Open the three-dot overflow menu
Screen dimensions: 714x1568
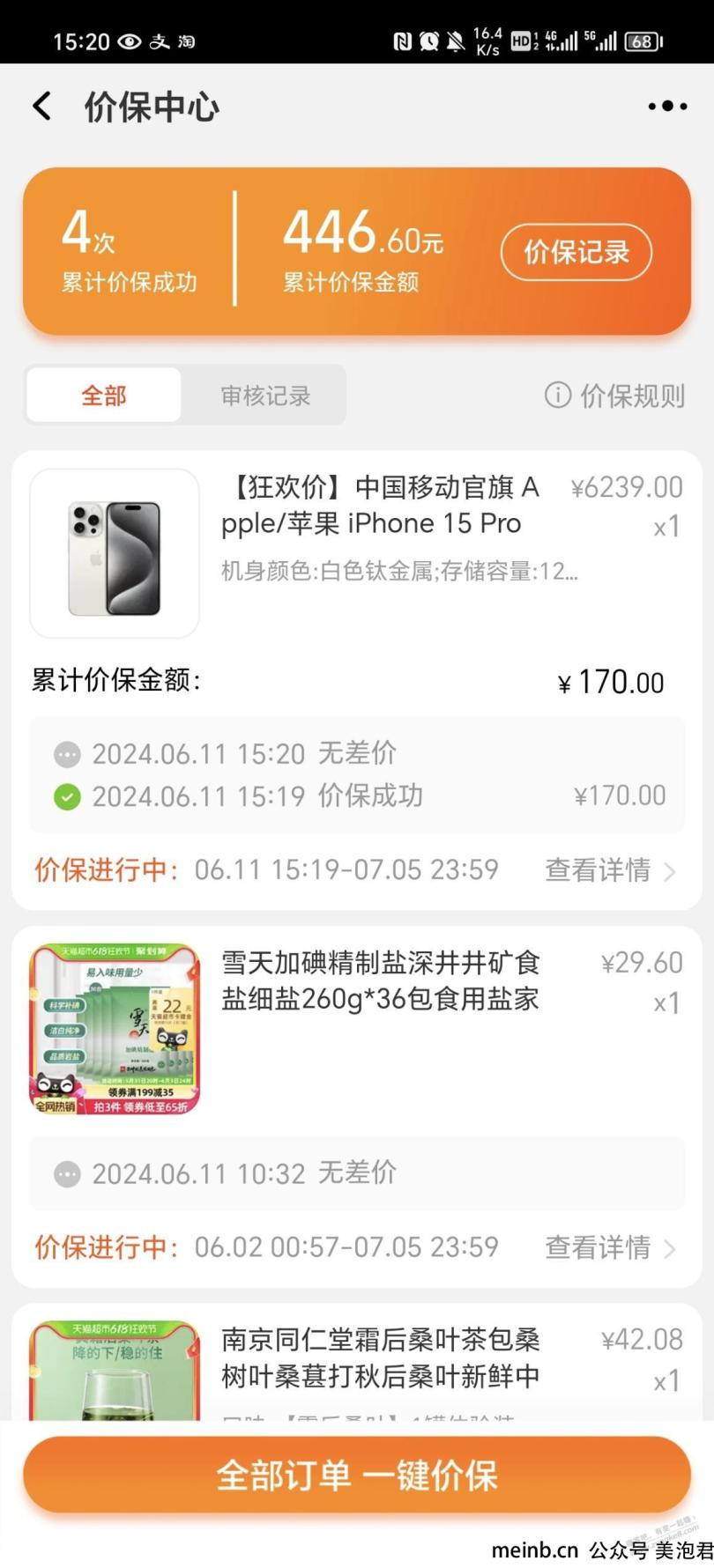coord(667,107)
